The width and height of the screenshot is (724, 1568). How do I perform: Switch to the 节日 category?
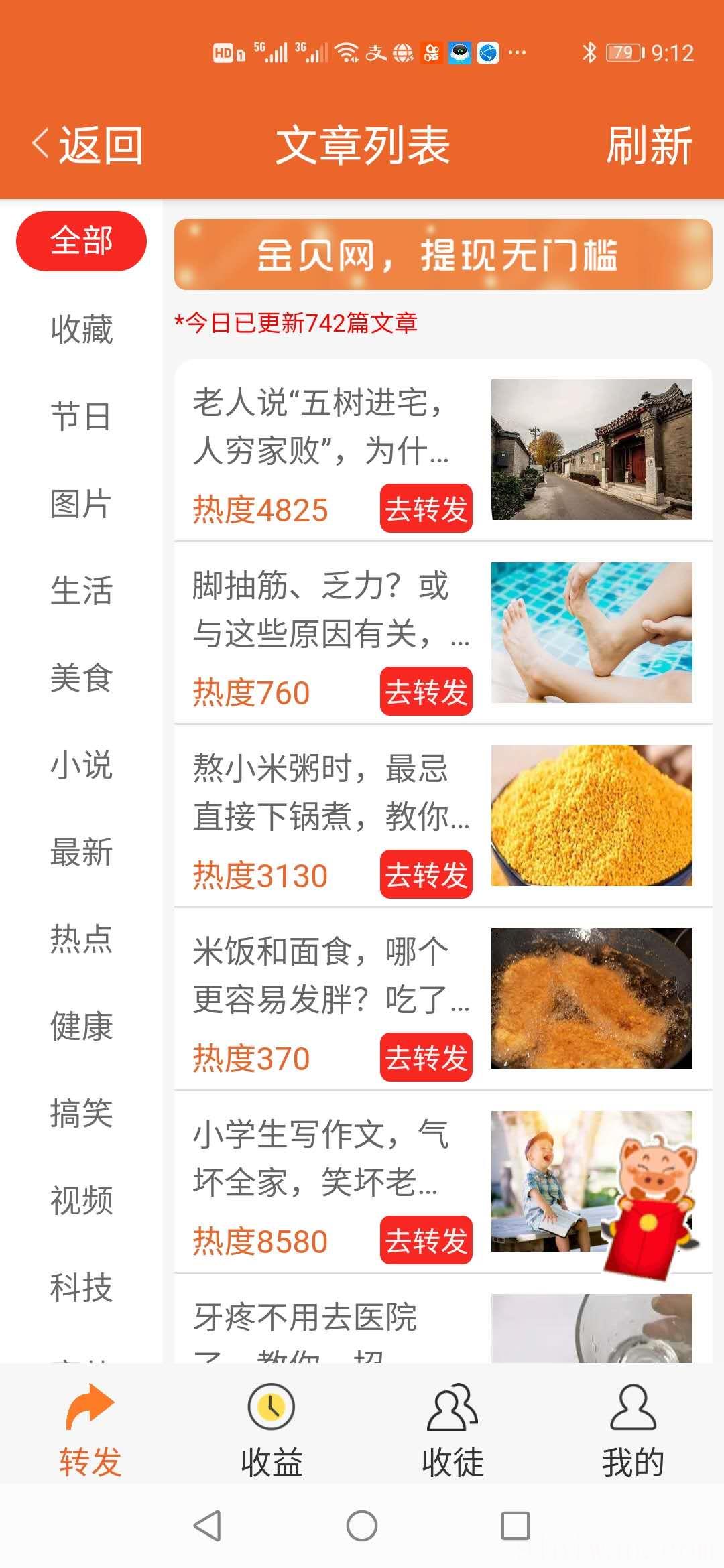coord(81,416)
